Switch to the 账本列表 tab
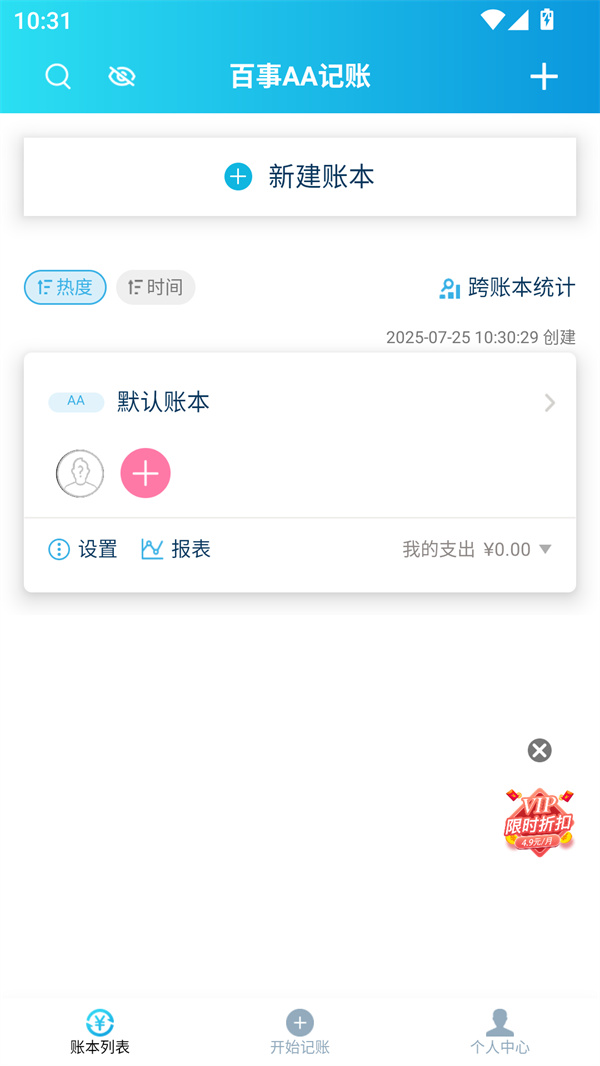This screenshot has width=600, height=1066. coord(100,1032)
